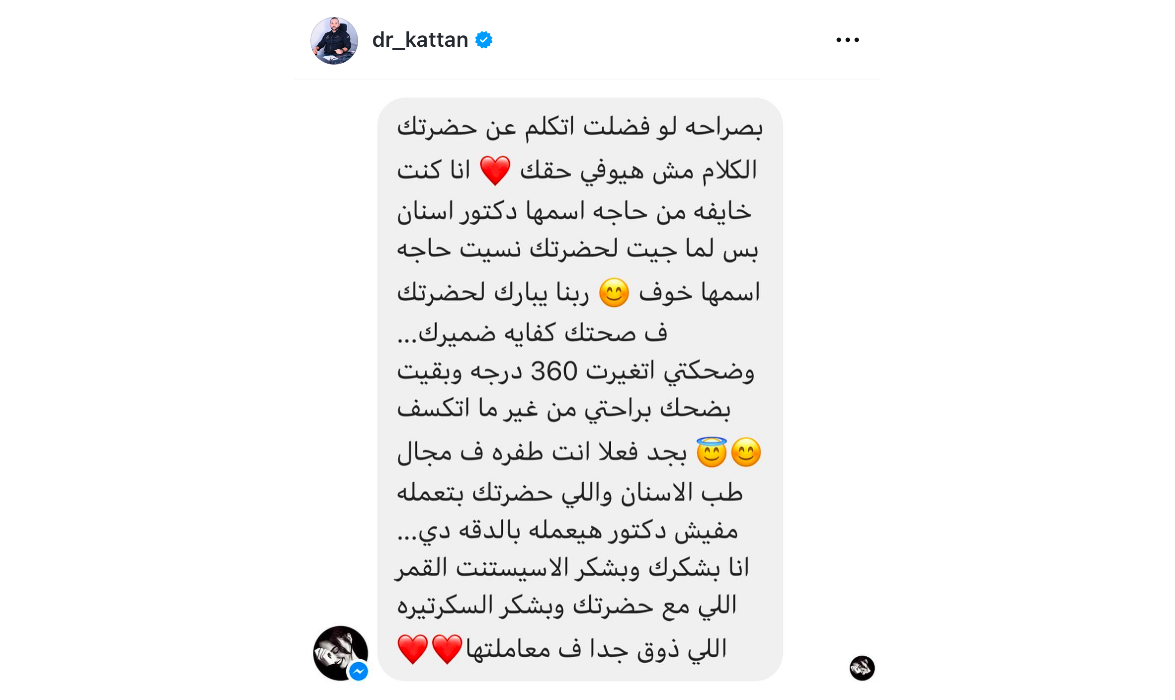
Task: Open dr_kattan's profile from username
Action: coord(420,40)
